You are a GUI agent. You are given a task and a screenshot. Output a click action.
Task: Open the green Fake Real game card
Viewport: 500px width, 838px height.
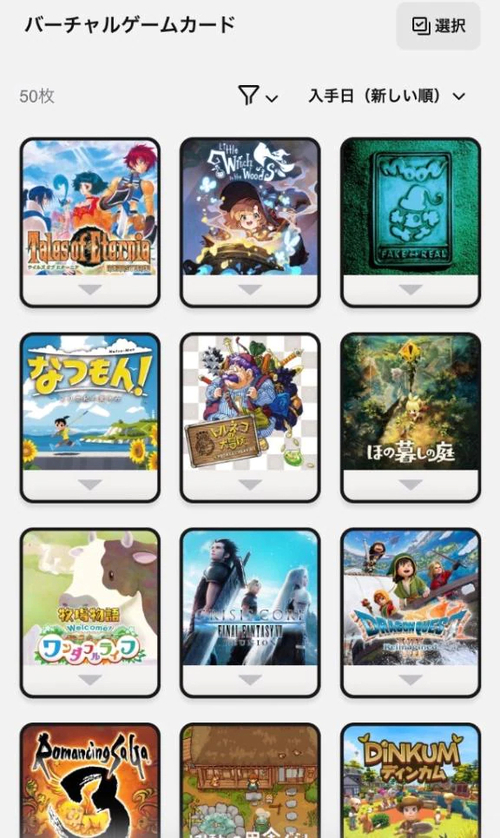pyautogui.click(x=410, y=222)
